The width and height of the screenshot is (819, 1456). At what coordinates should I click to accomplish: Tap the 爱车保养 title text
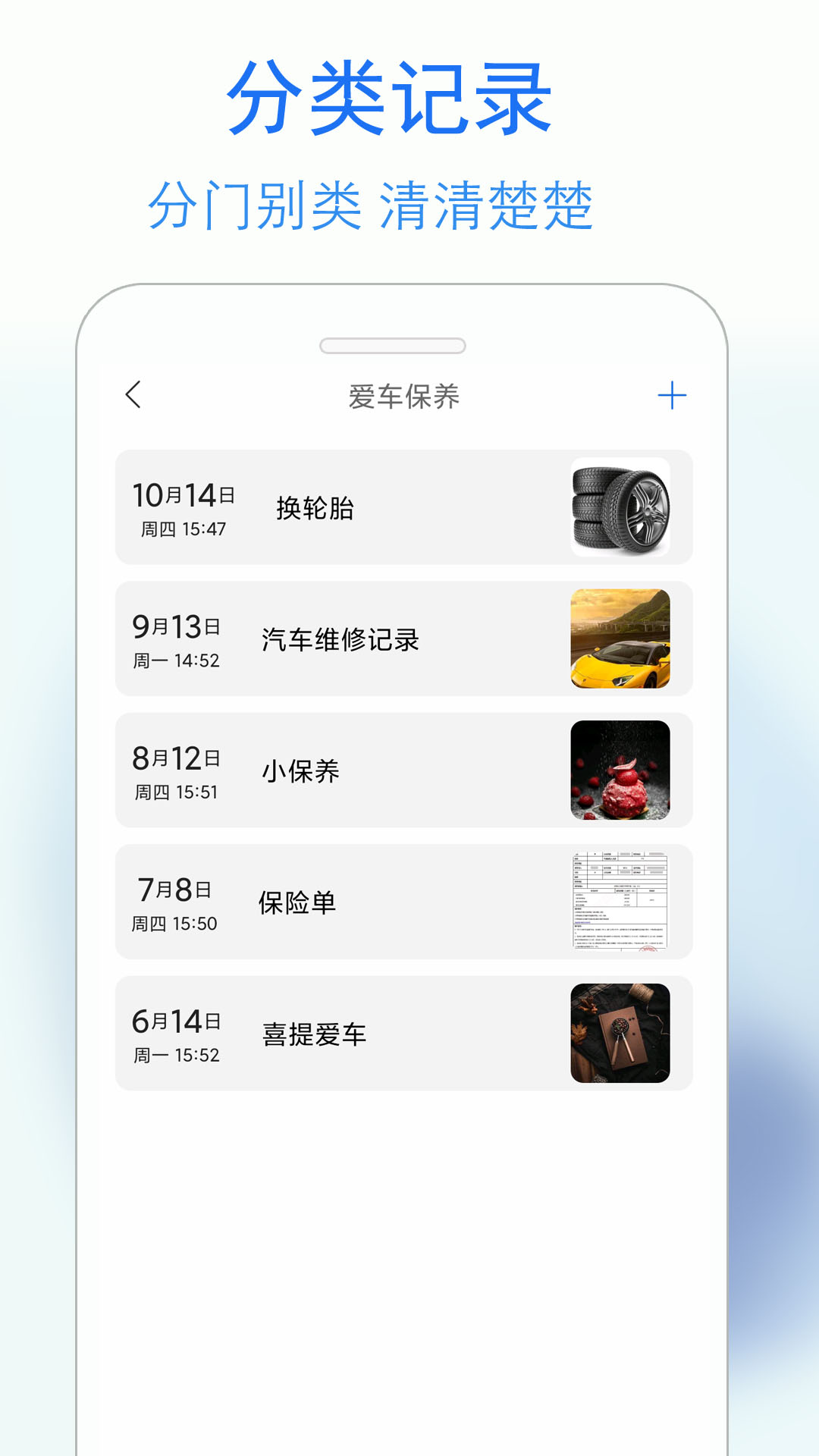click(403, 395)
